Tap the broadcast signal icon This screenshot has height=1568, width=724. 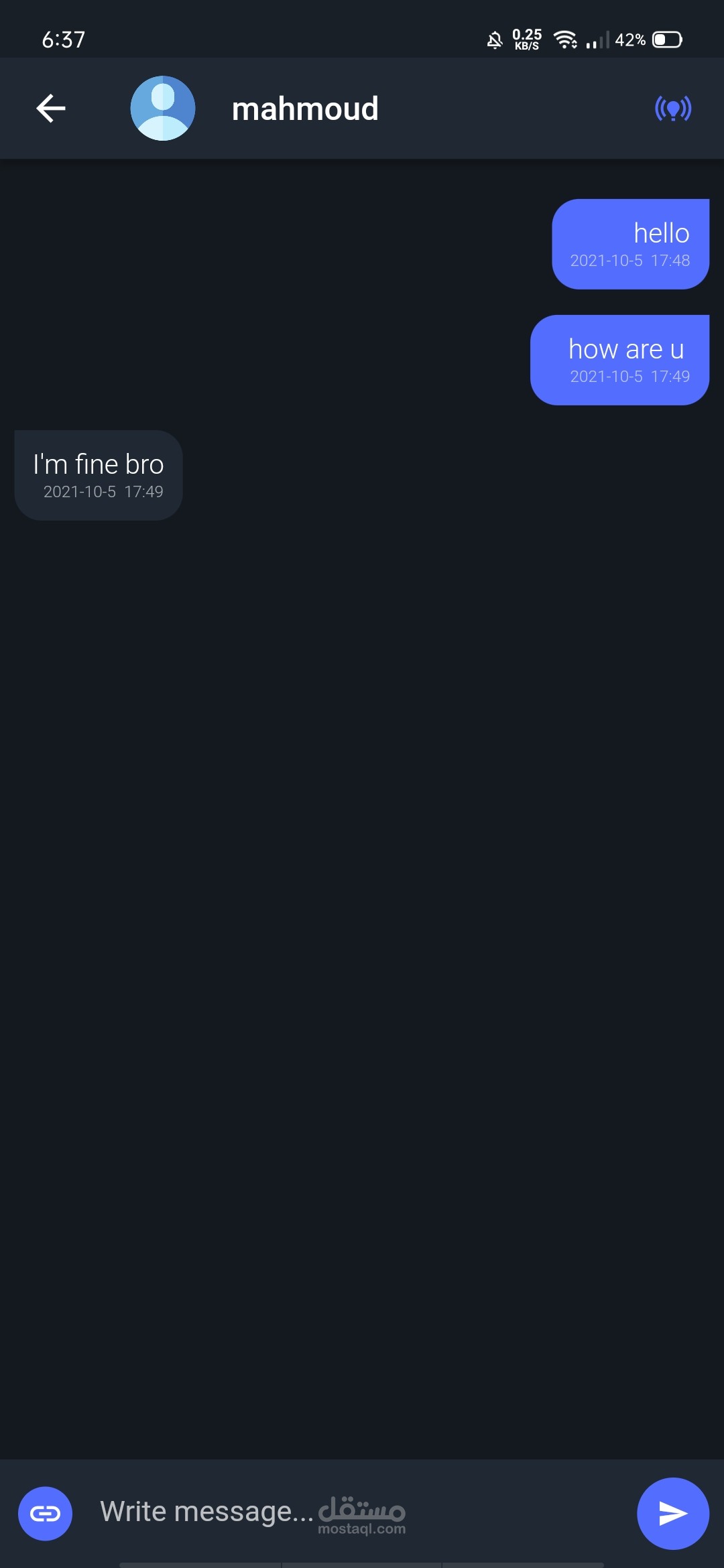click(x=673, y=109)
